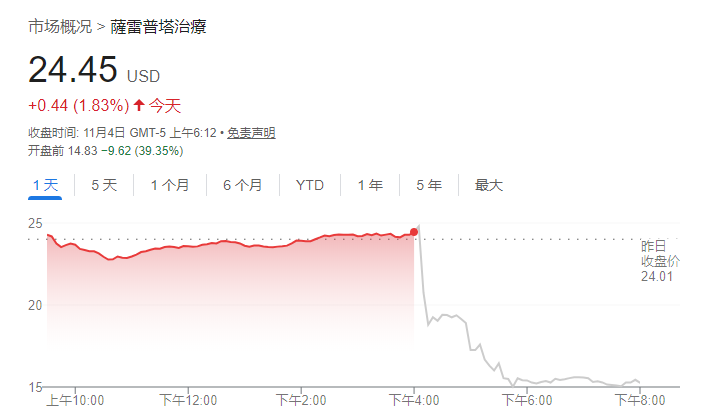Open the 市场概况 breadcrumb link
The width and height of the screenshot is (714, 417).
[60, 25]
